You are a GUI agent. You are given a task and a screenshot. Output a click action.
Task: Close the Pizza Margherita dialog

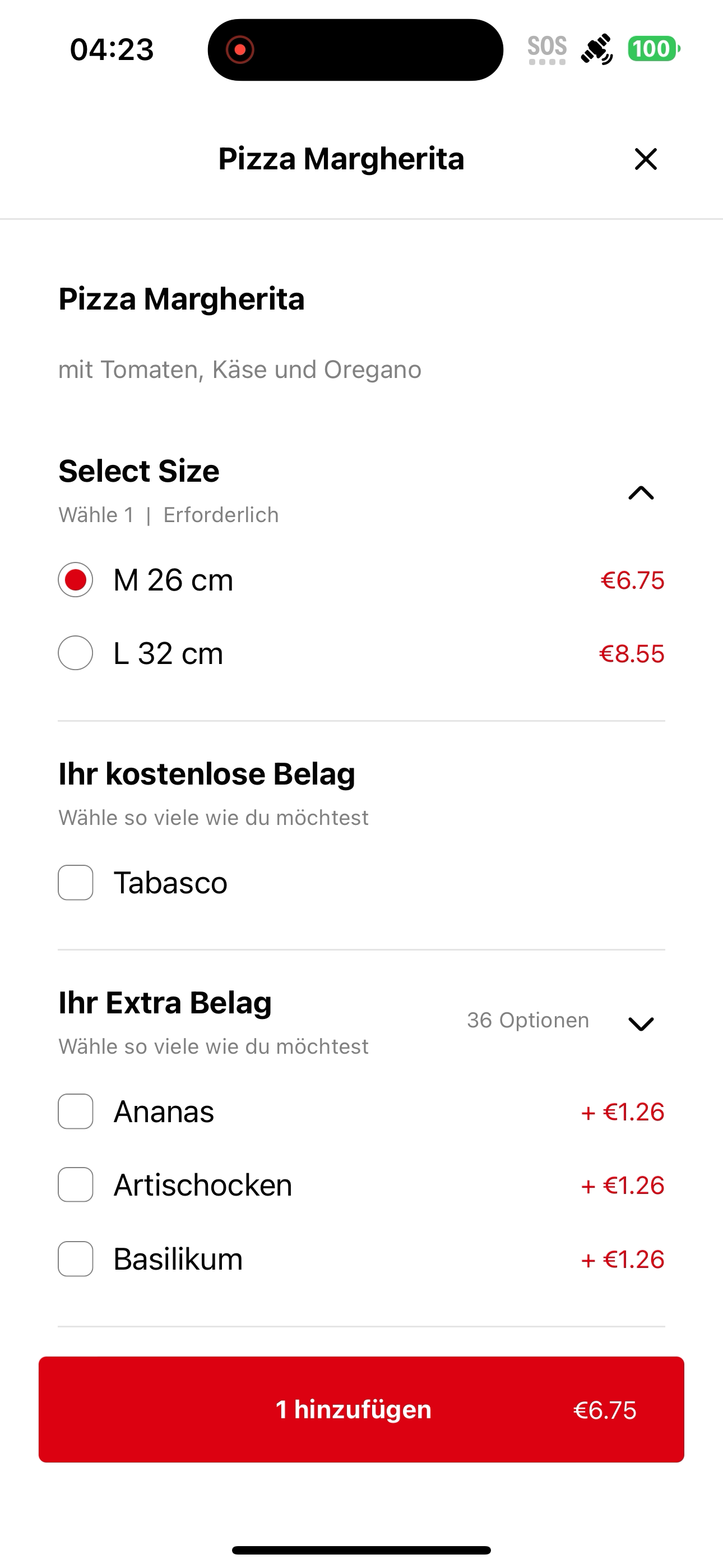coord(646,159)
